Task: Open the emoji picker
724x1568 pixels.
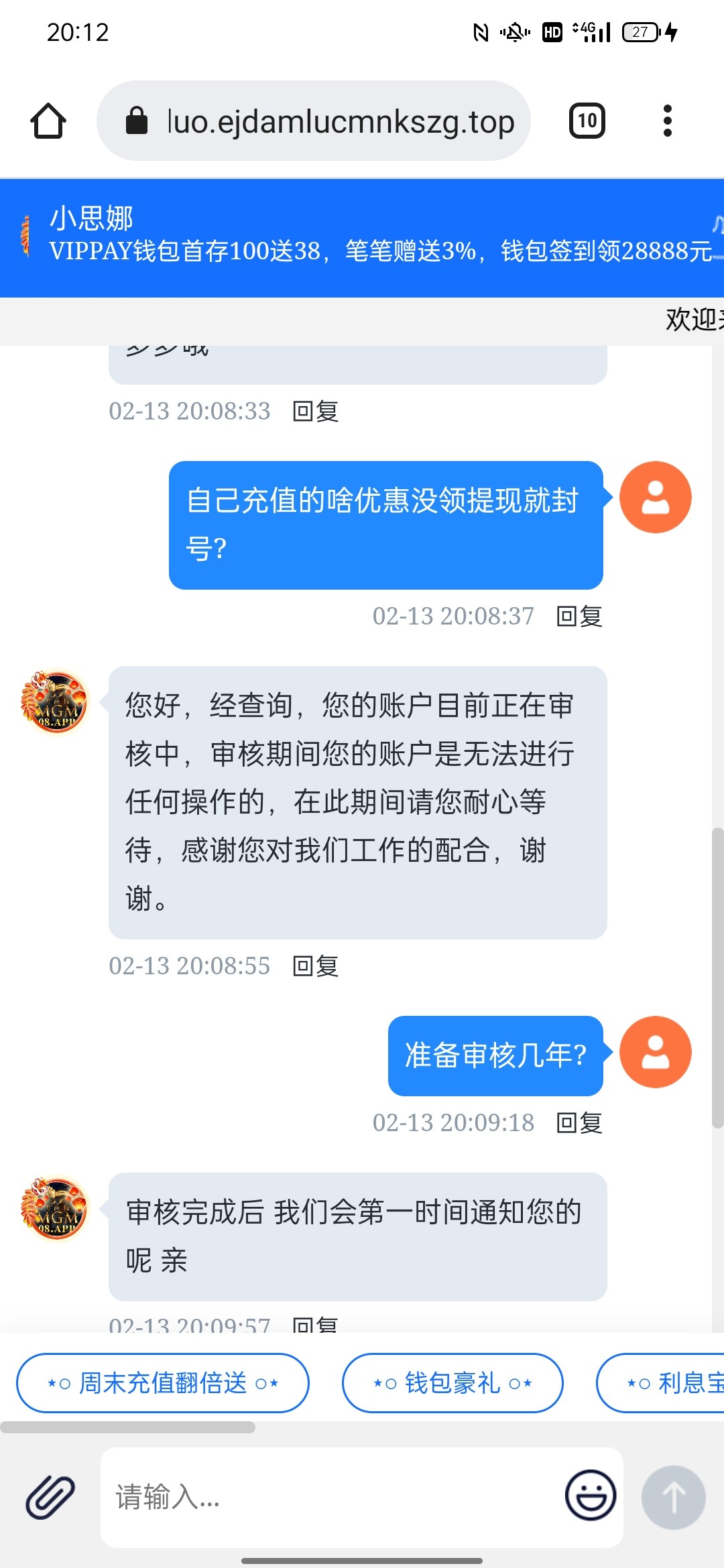Action: tap(590, 1495)
